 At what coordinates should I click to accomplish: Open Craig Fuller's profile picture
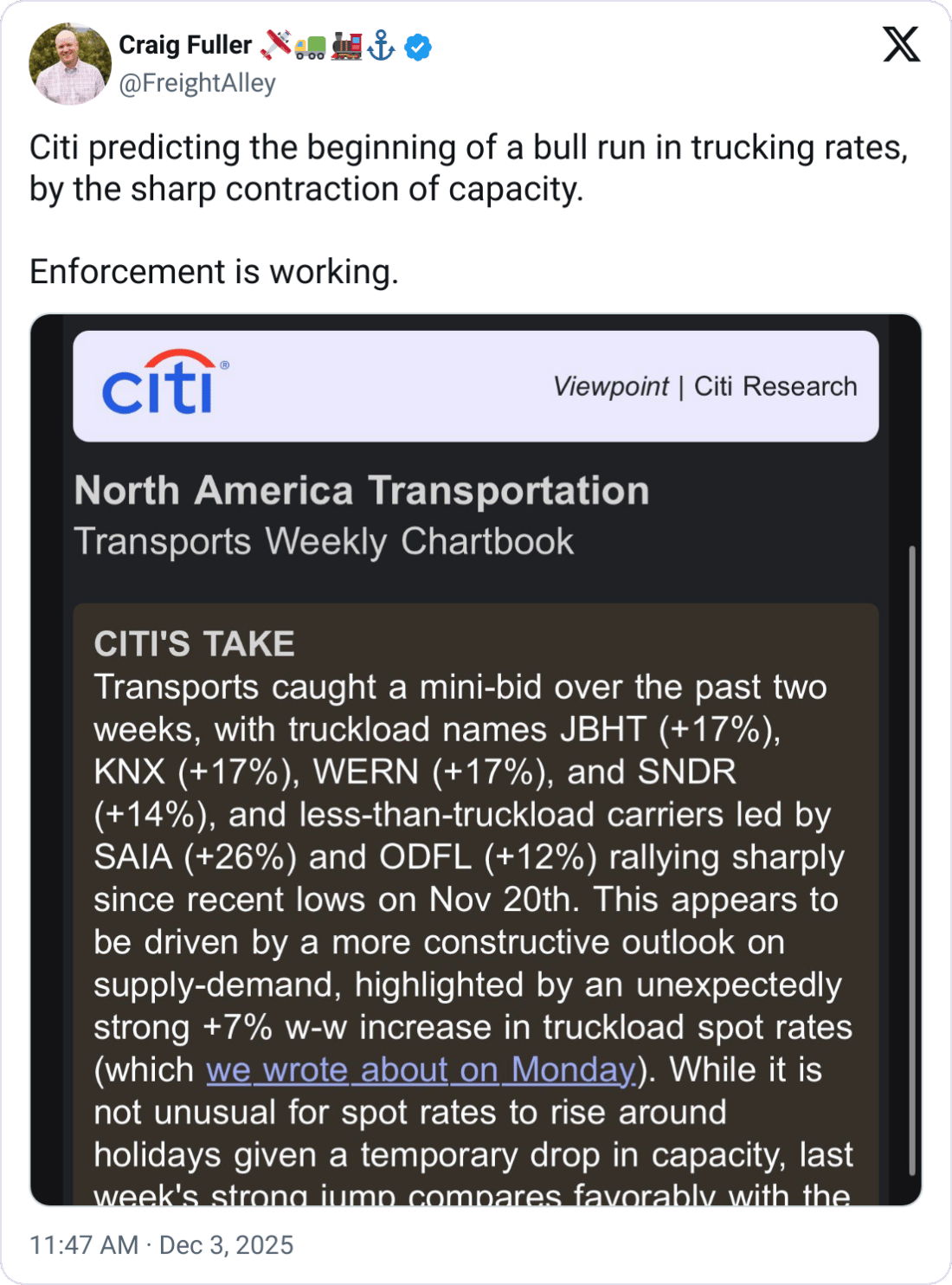[x=70, y=64]
